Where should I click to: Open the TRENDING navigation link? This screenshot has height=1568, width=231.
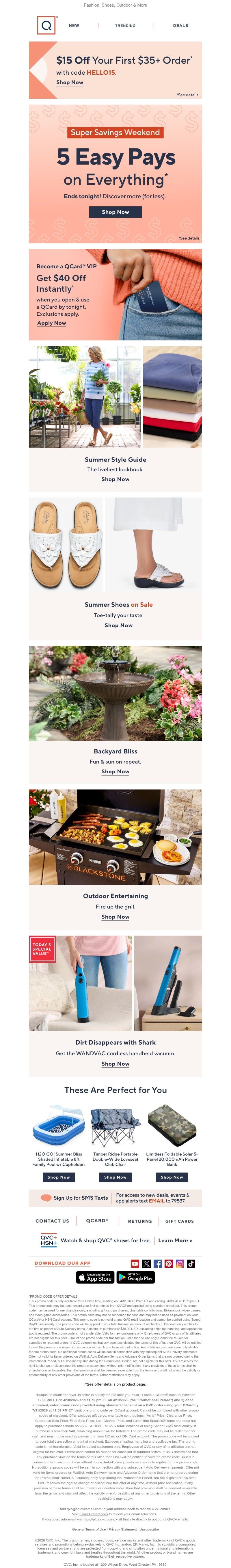pyautogui.click(x=125, y=26)
